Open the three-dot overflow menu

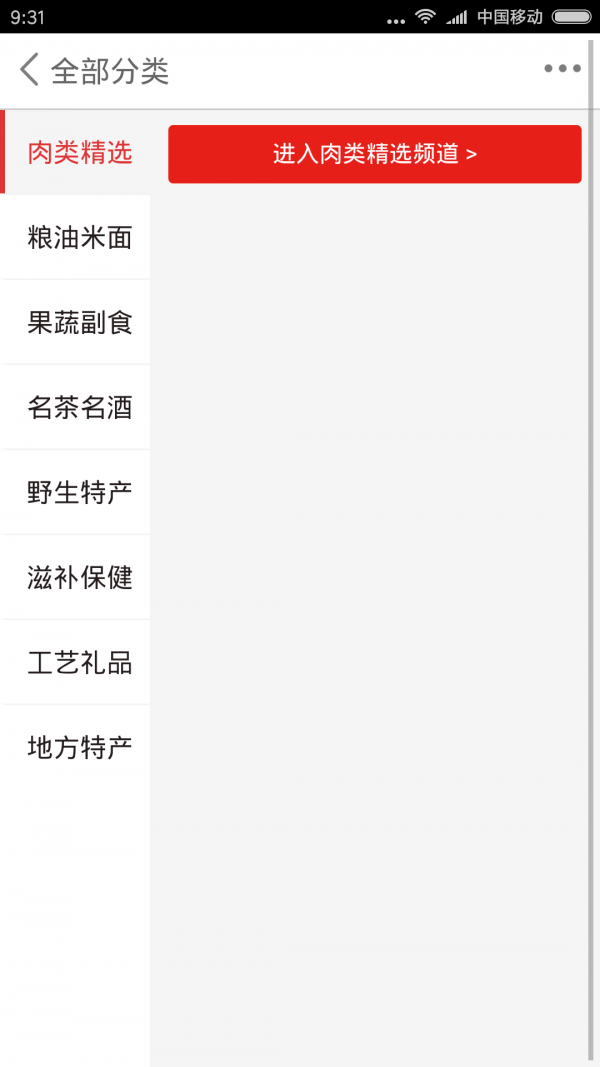pyautogui.click(x=562, y=69)
